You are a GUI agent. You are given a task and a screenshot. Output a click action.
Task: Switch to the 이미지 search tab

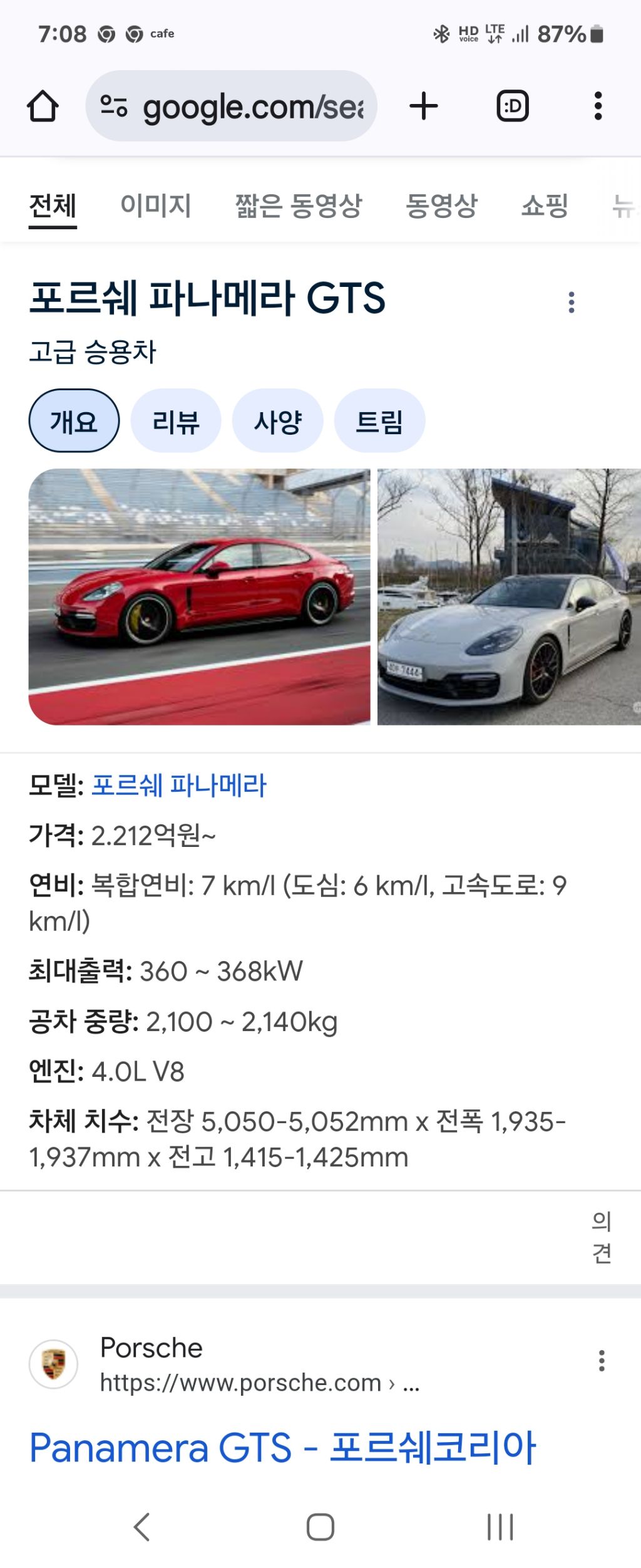tap(155, 205)
